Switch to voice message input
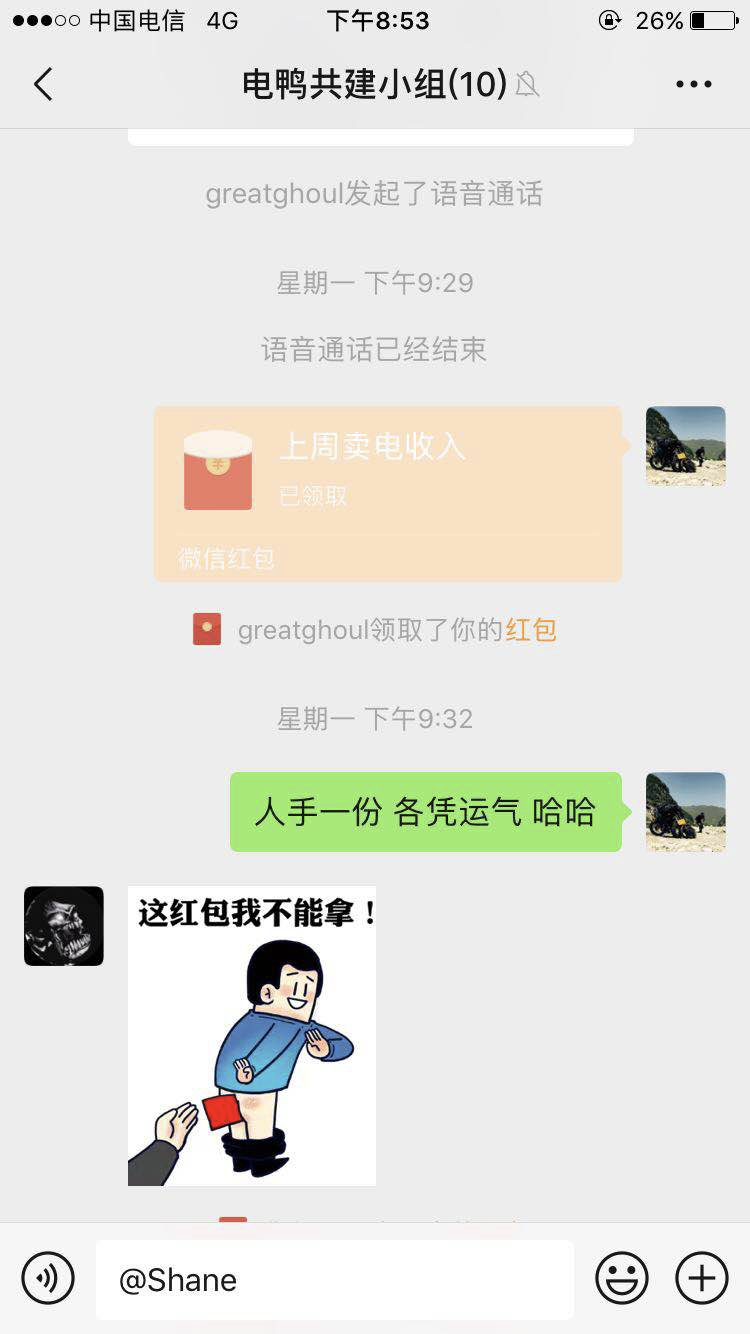Viewport: 750px width, 1334px height. [48, 1278]
